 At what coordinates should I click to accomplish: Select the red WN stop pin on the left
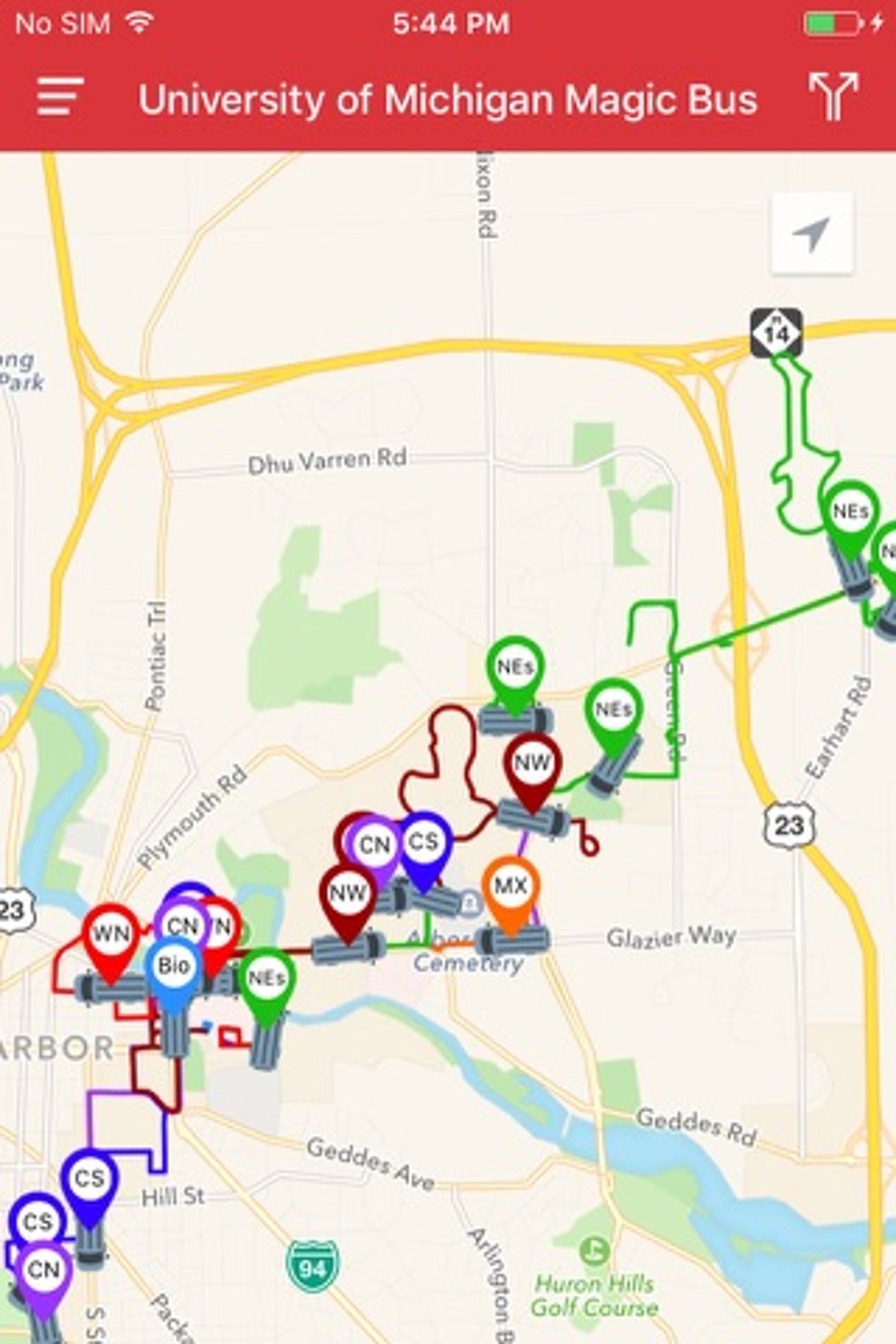110,932
